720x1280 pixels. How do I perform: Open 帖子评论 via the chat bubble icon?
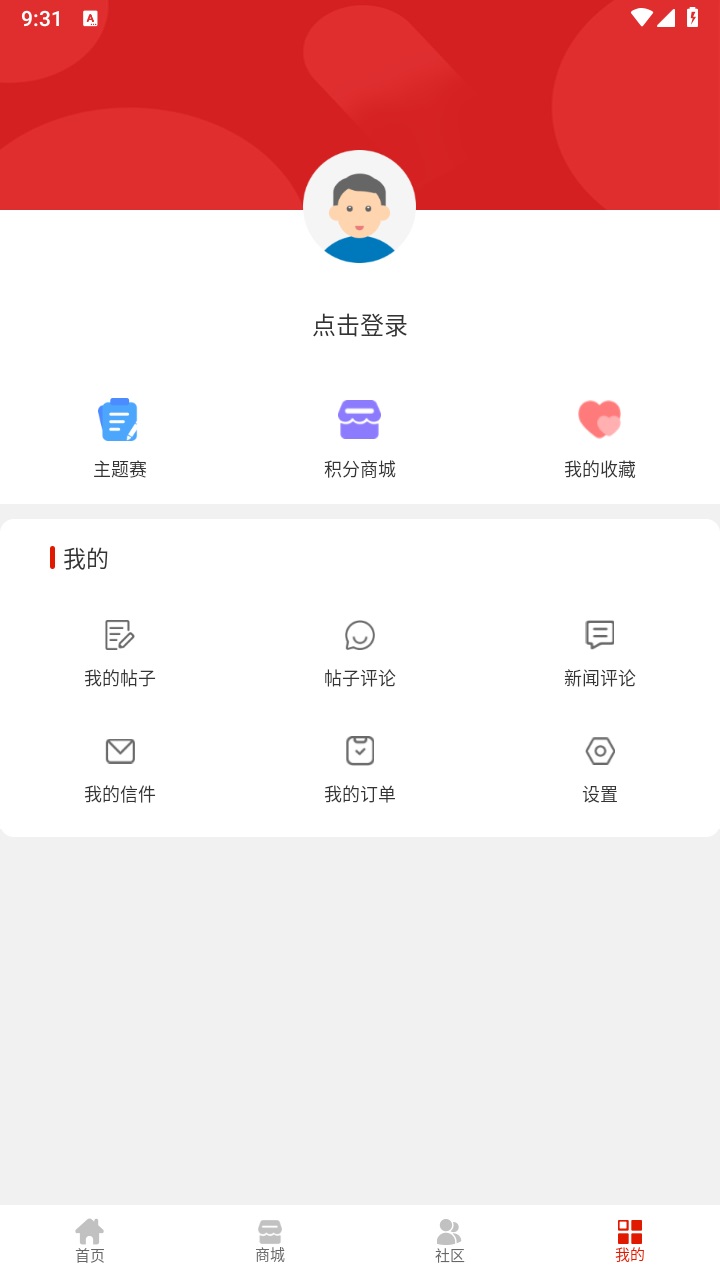(x=360, y=634)
